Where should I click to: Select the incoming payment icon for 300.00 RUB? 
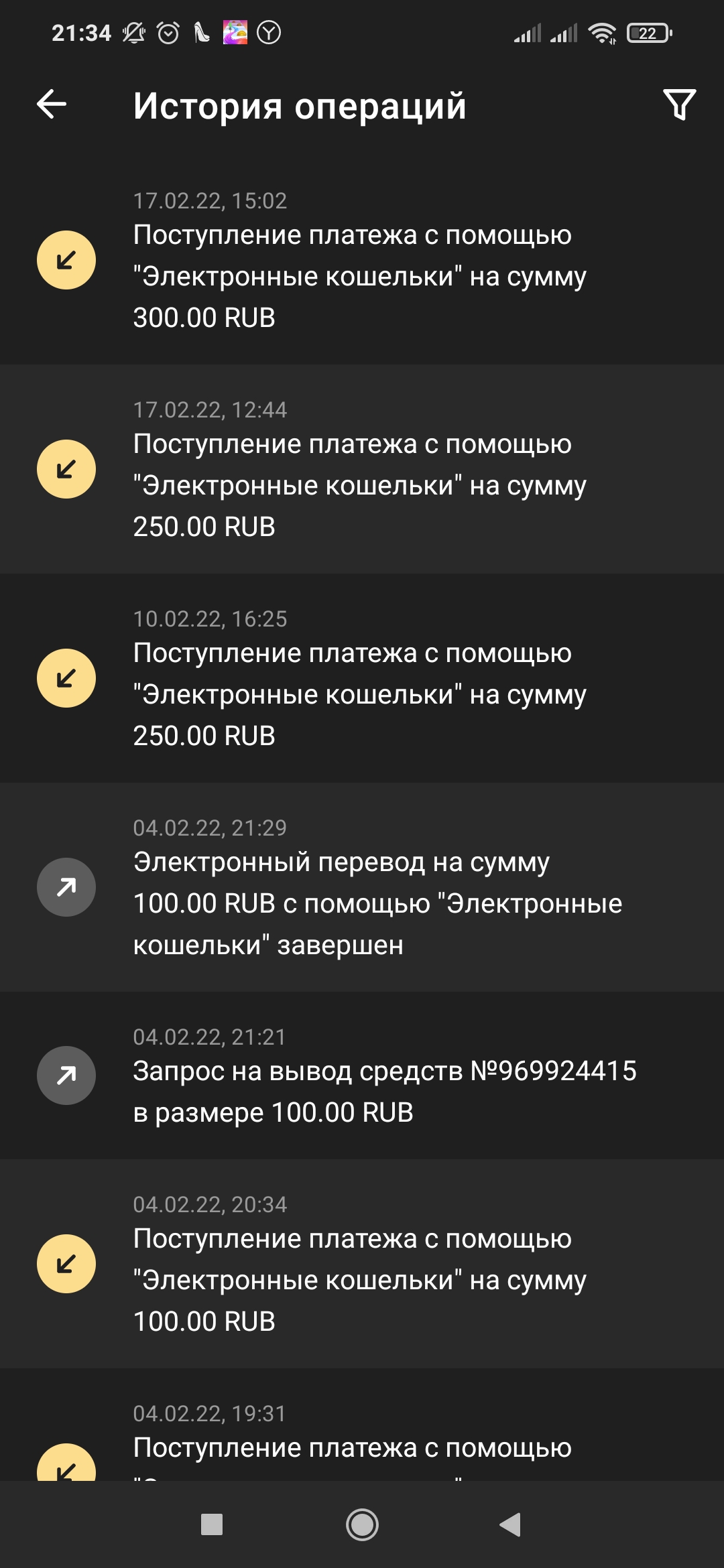pyautogui.click(x=67, y=259)
